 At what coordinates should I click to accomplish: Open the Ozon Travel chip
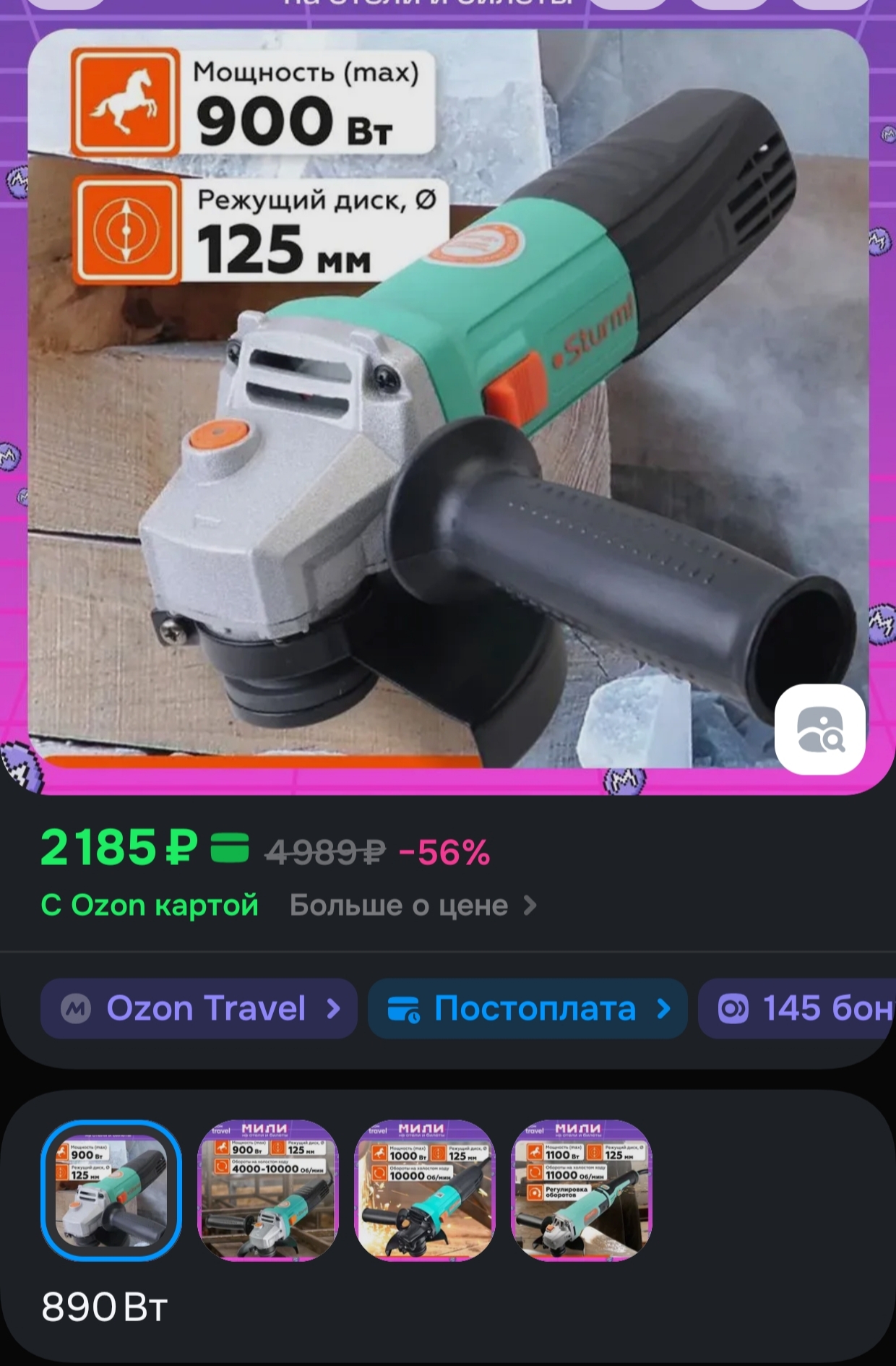click(199, 1009)
